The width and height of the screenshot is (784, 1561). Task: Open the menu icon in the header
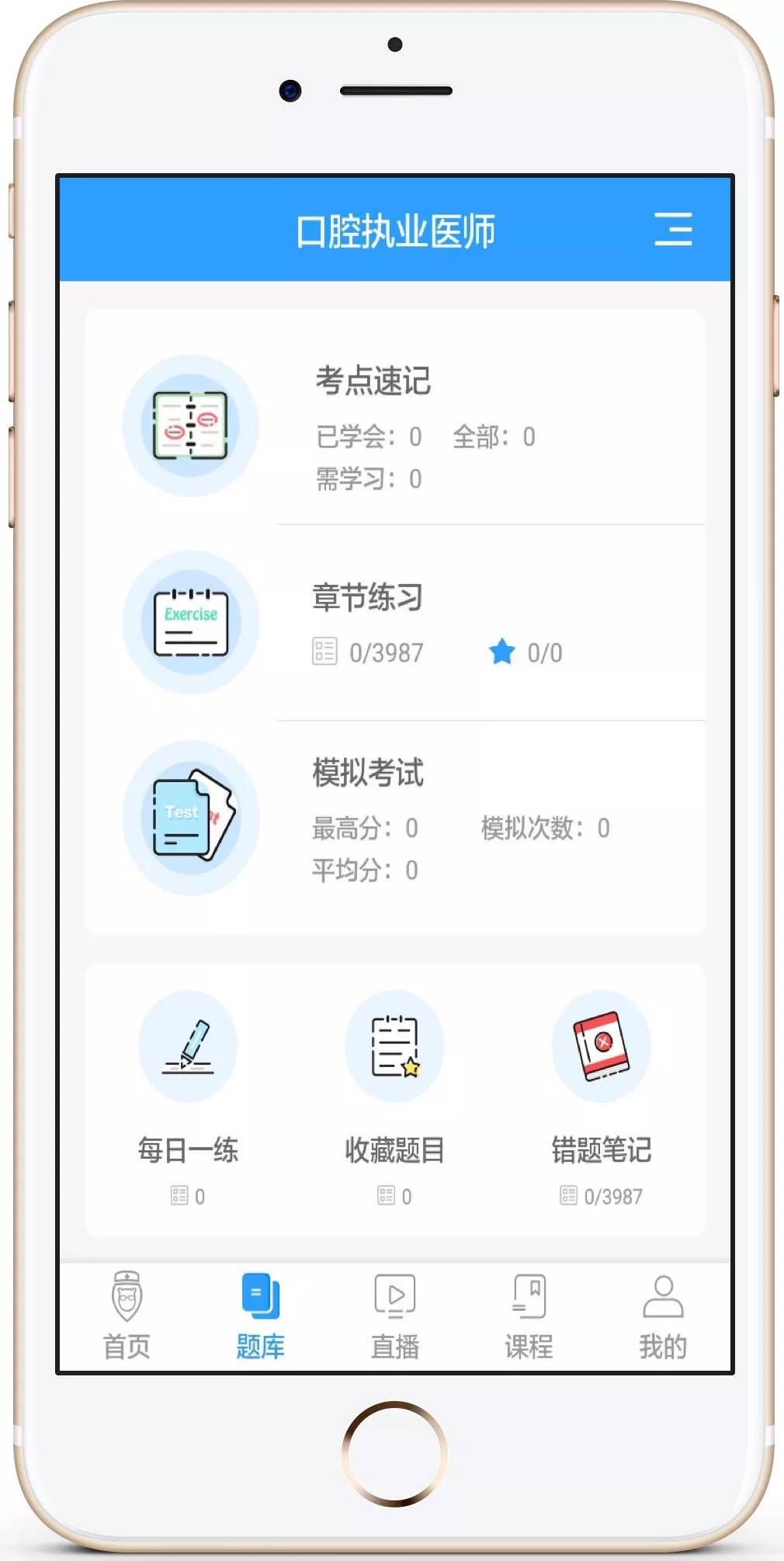pyautogui.click(x=673, y=229)
